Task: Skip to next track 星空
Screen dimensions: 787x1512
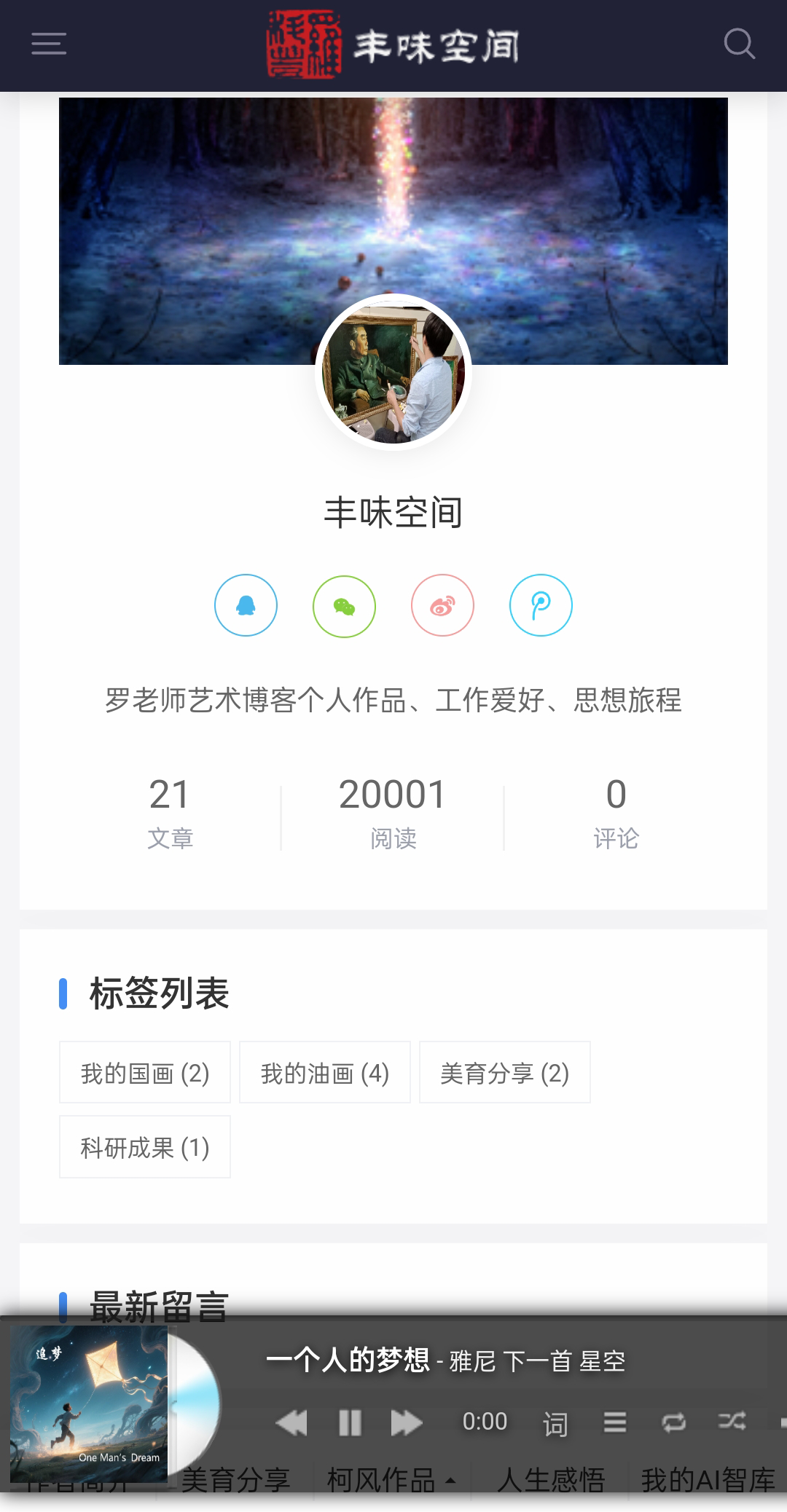Action: pyautogui.click(x=407, y=1421)
